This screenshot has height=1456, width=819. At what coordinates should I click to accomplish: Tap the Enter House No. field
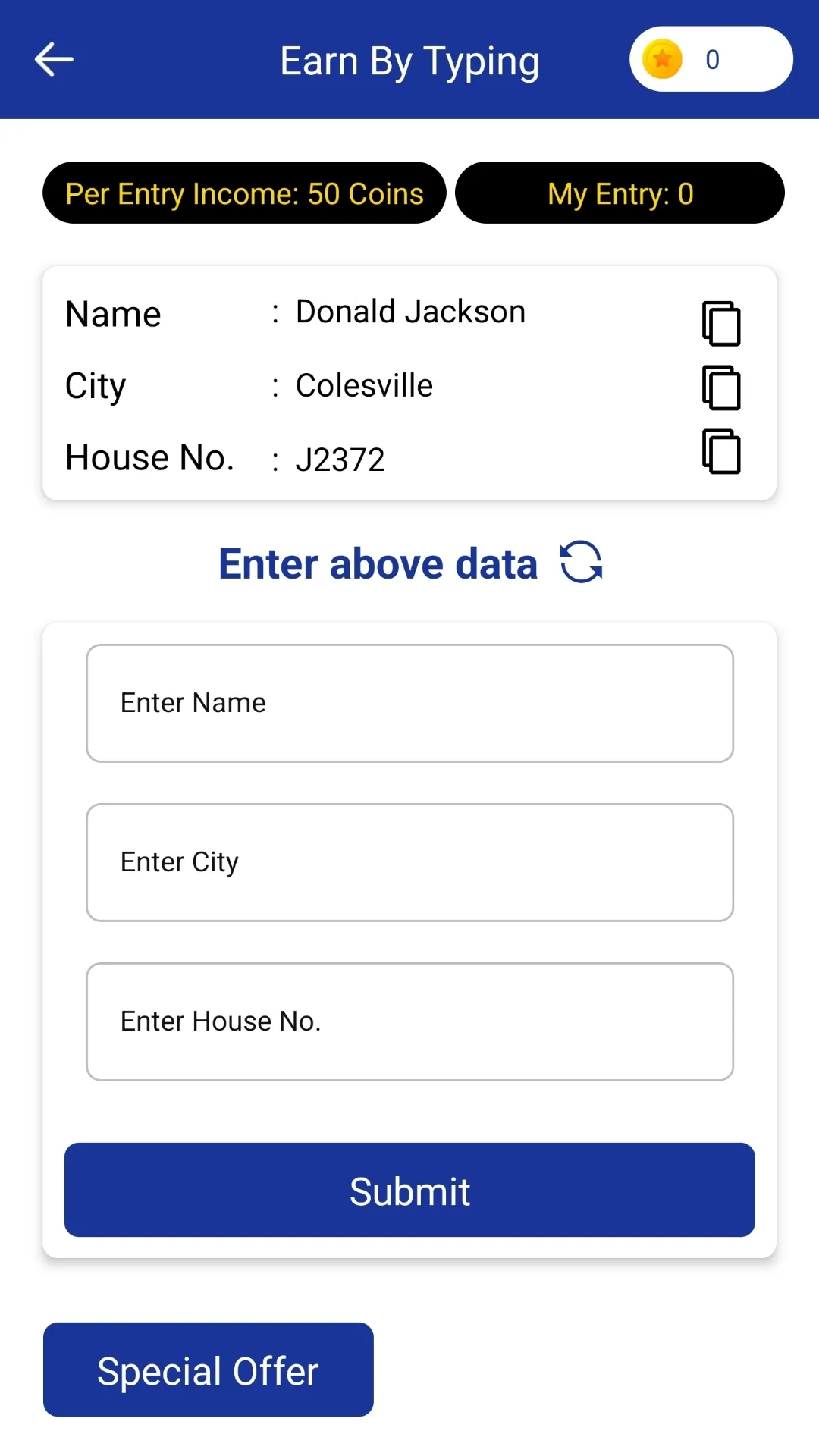(x=409, y=1021)
